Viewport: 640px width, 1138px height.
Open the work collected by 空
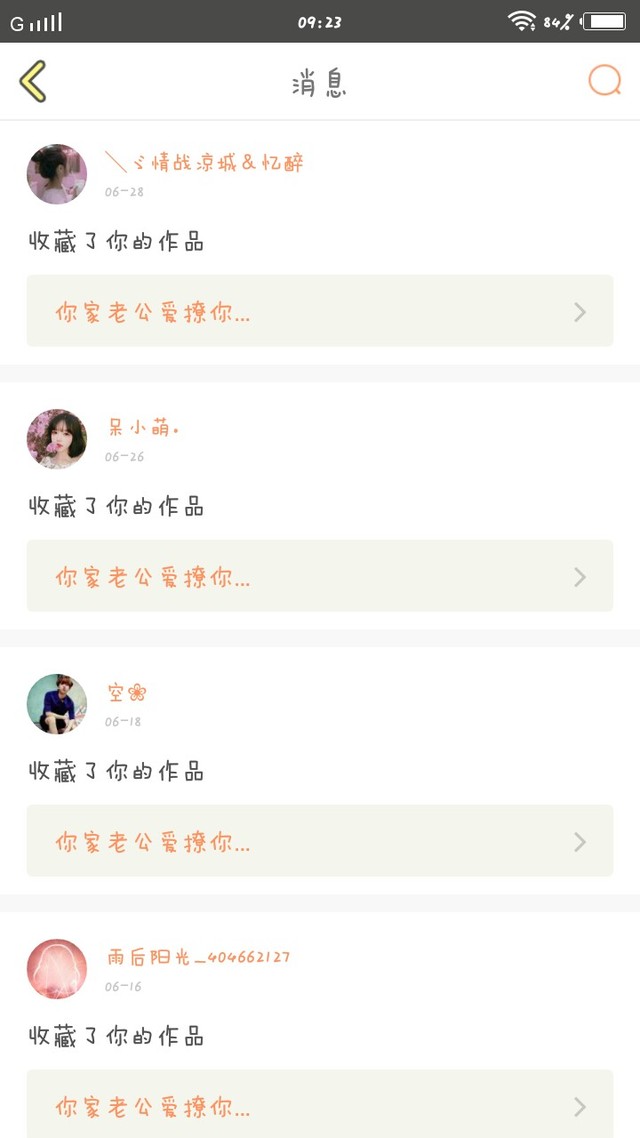click(x=319, y=841)
